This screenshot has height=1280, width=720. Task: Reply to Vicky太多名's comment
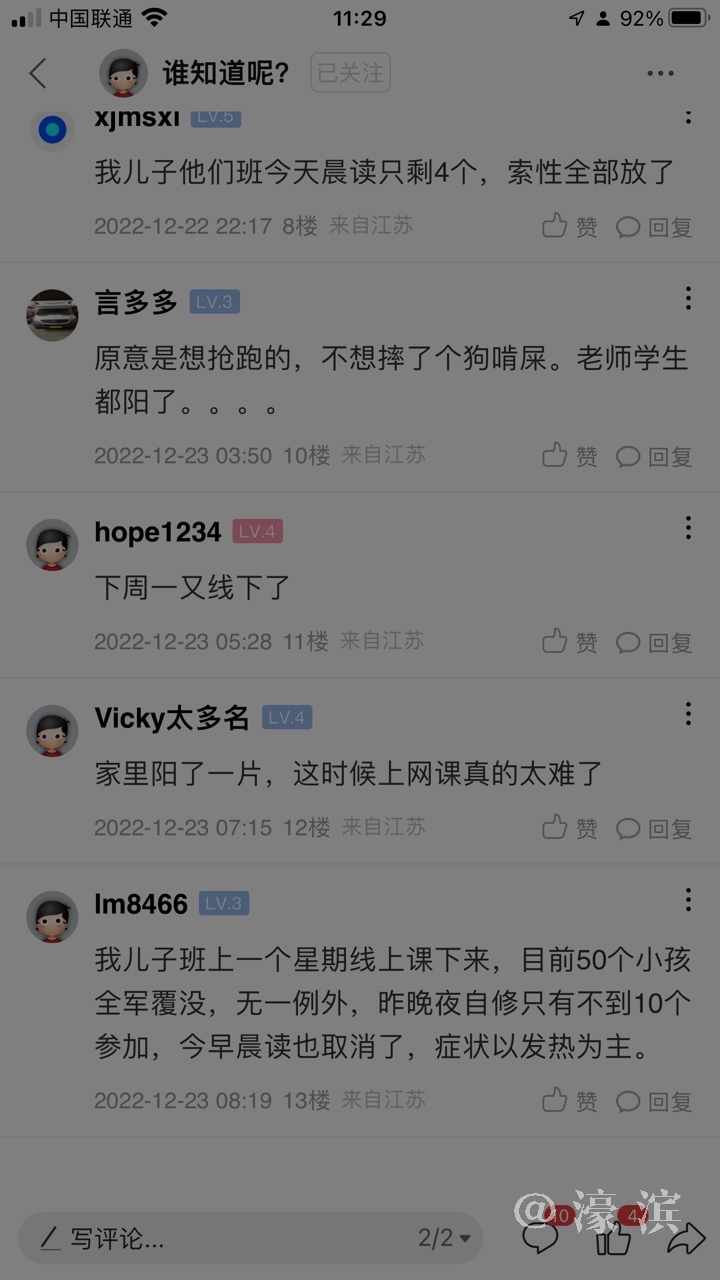654,828
